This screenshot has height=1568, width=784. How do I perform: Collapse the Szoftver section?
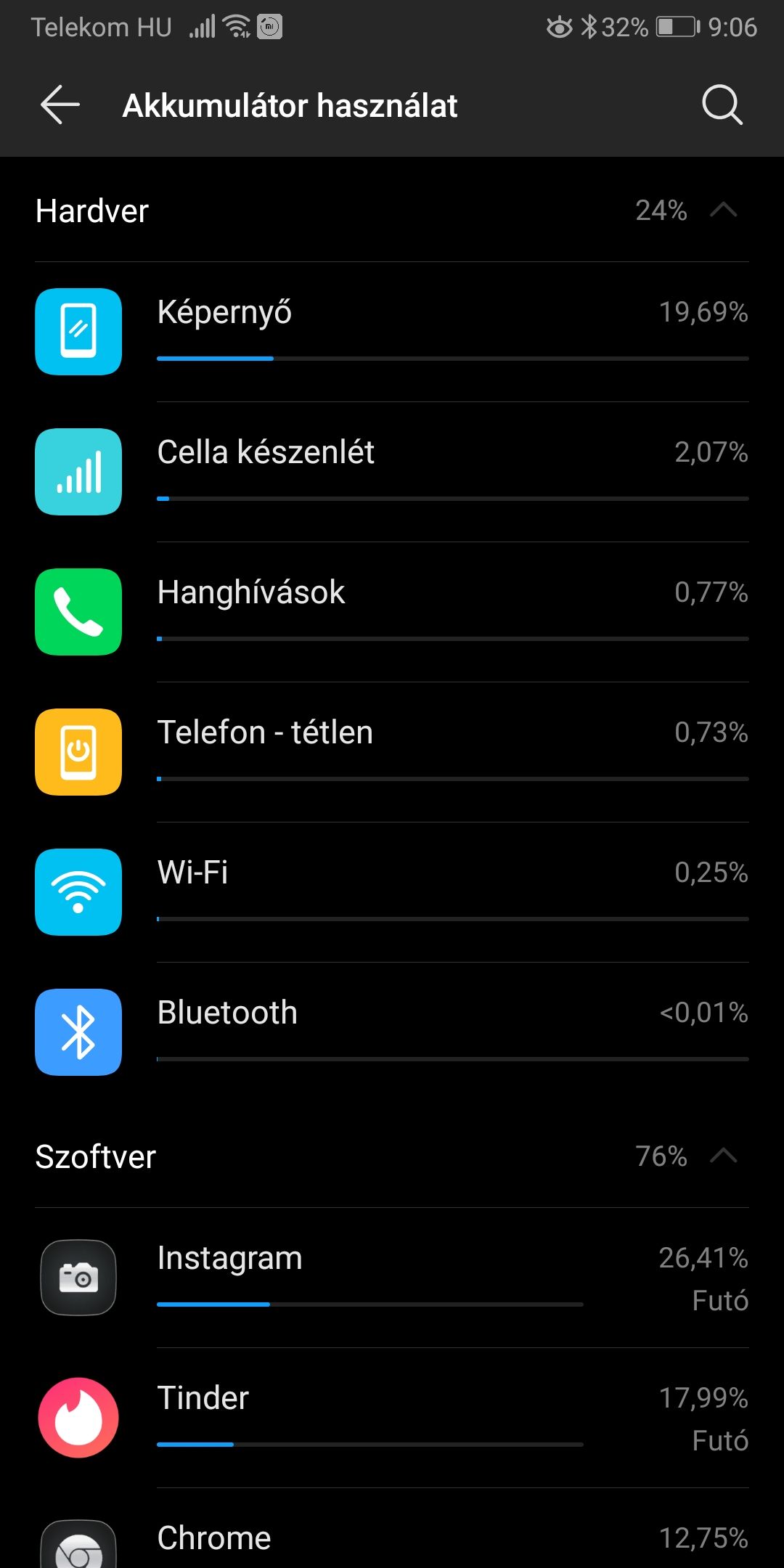723,1156
